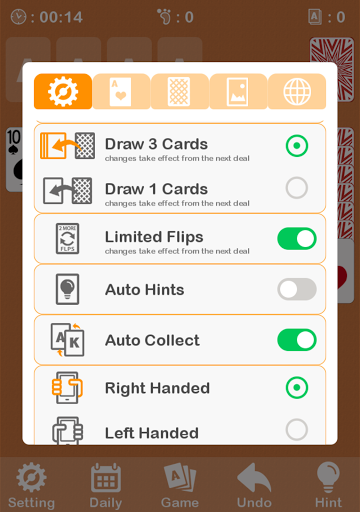Open the Game menu
The width and height of the screenshot is (360, 512).
click(x=180, y=486)
